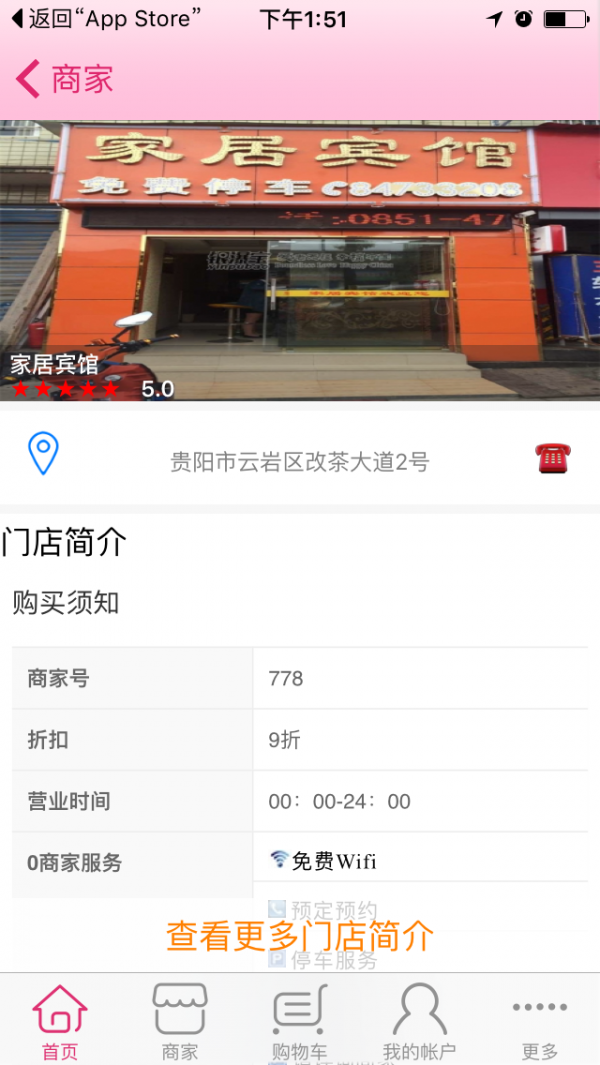Return to App Store via status bar link
Image resolution: width=600 pixels, height=1065 pixels.
pyautogui.click(x=105, y=19)
